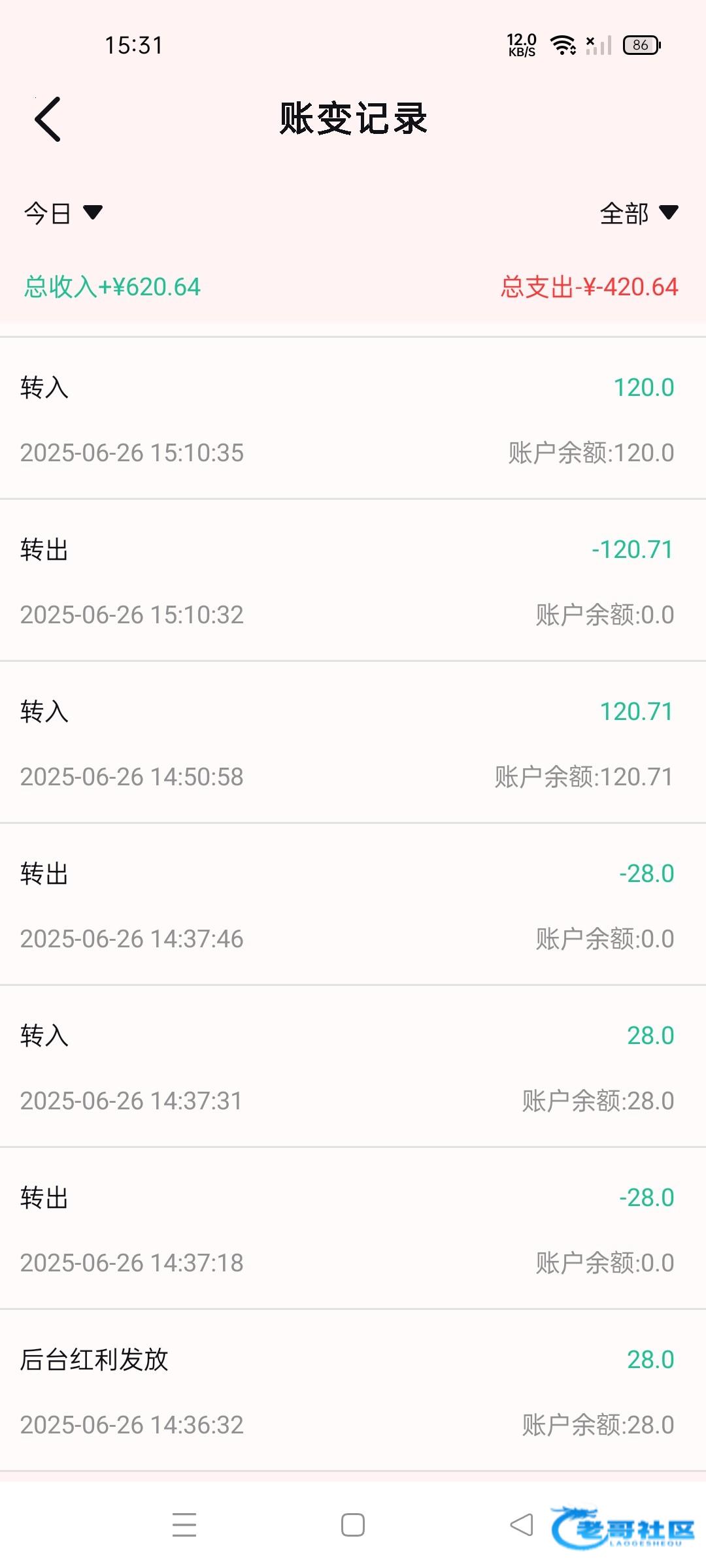Open the 今日 date filter dropdown
The height and width of the screenshot is (1568, 706).
pyautogui.click(x=63, y=213)
